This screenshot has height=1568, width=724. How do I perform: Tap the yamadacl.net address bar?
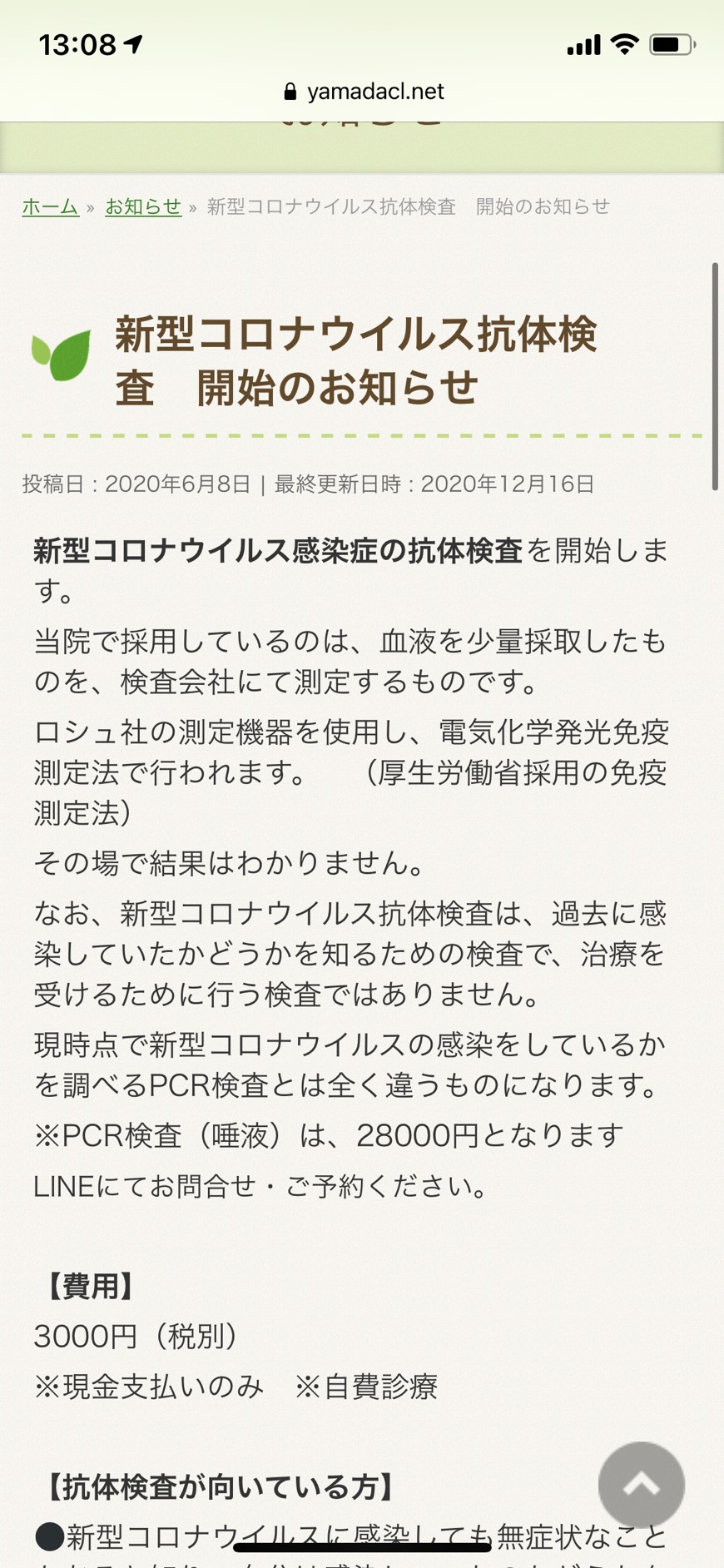pyautogui.click(x=364, y=92)
